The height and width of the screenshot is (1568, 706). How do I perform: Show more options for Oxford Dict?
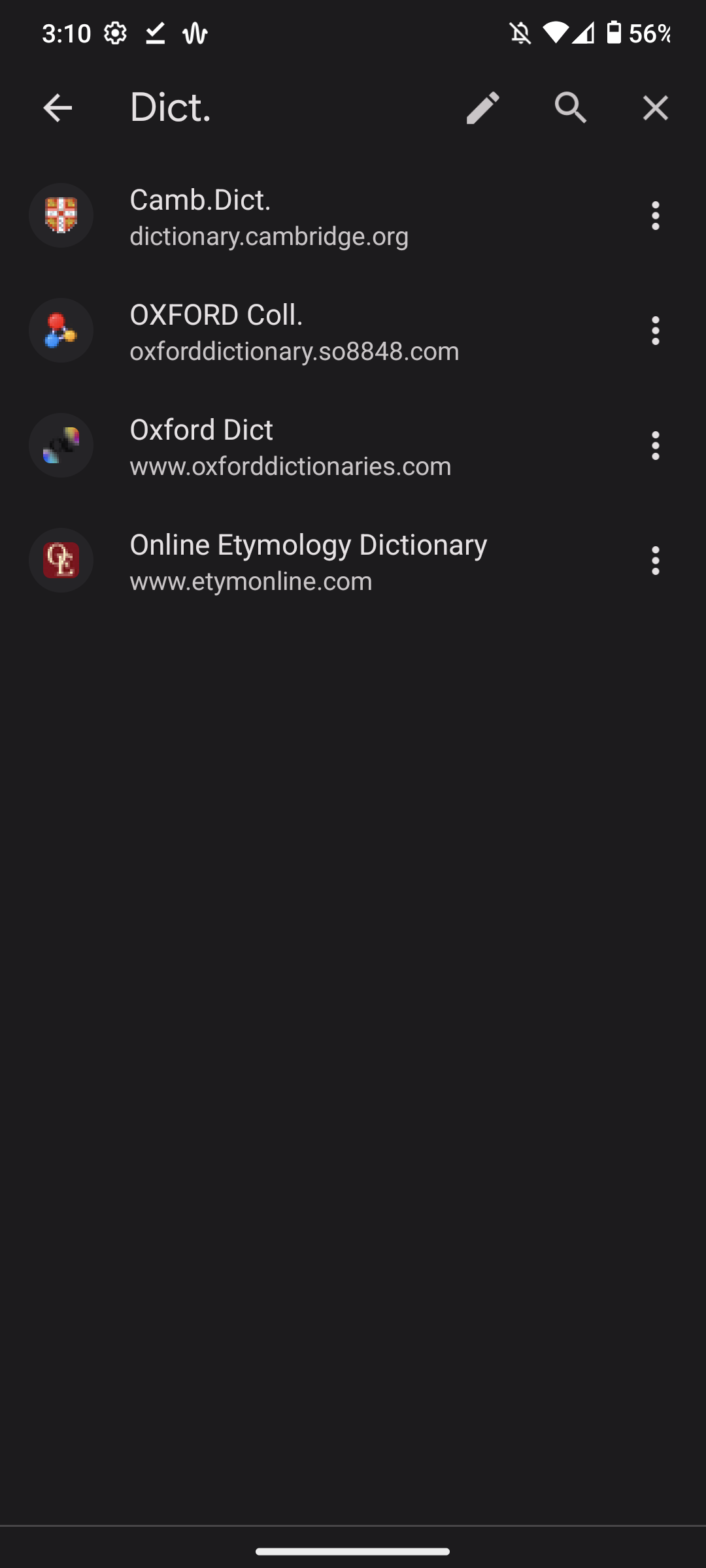coord(655,446)
